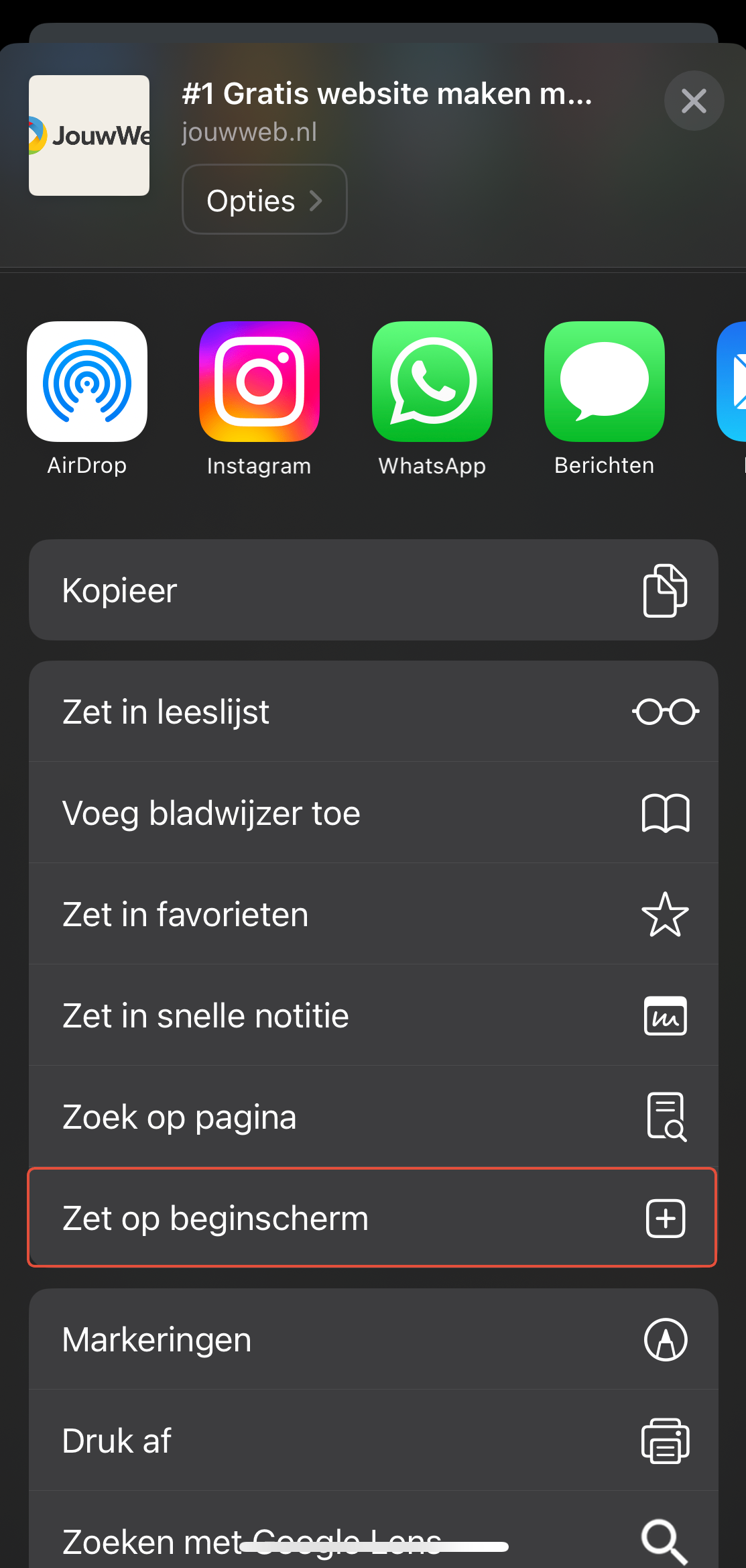Tap Kopieer to copy the link
746x1568 pixels.
click(373, 590)
